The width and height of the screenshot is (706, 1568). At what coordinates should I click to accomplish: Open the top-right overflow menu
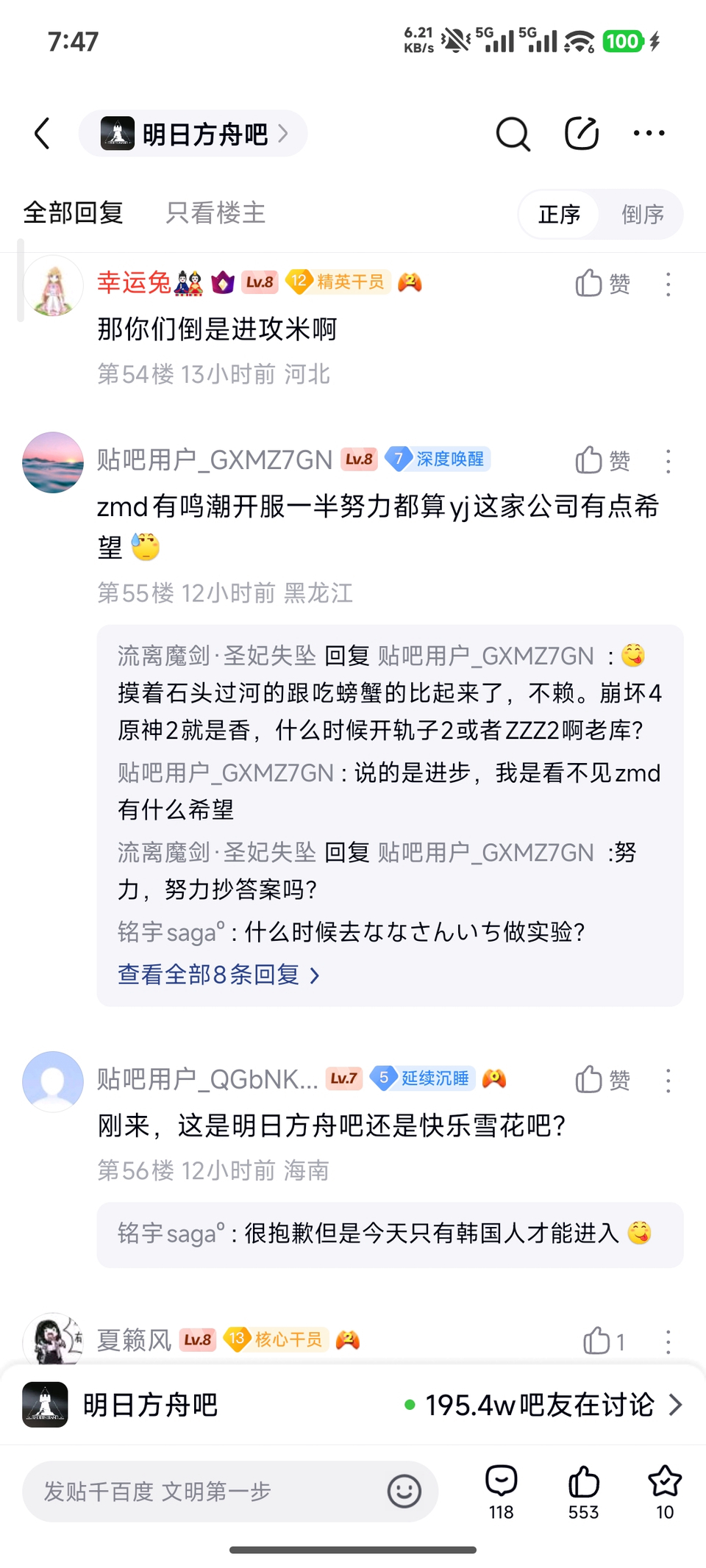(x=649, y=134)
